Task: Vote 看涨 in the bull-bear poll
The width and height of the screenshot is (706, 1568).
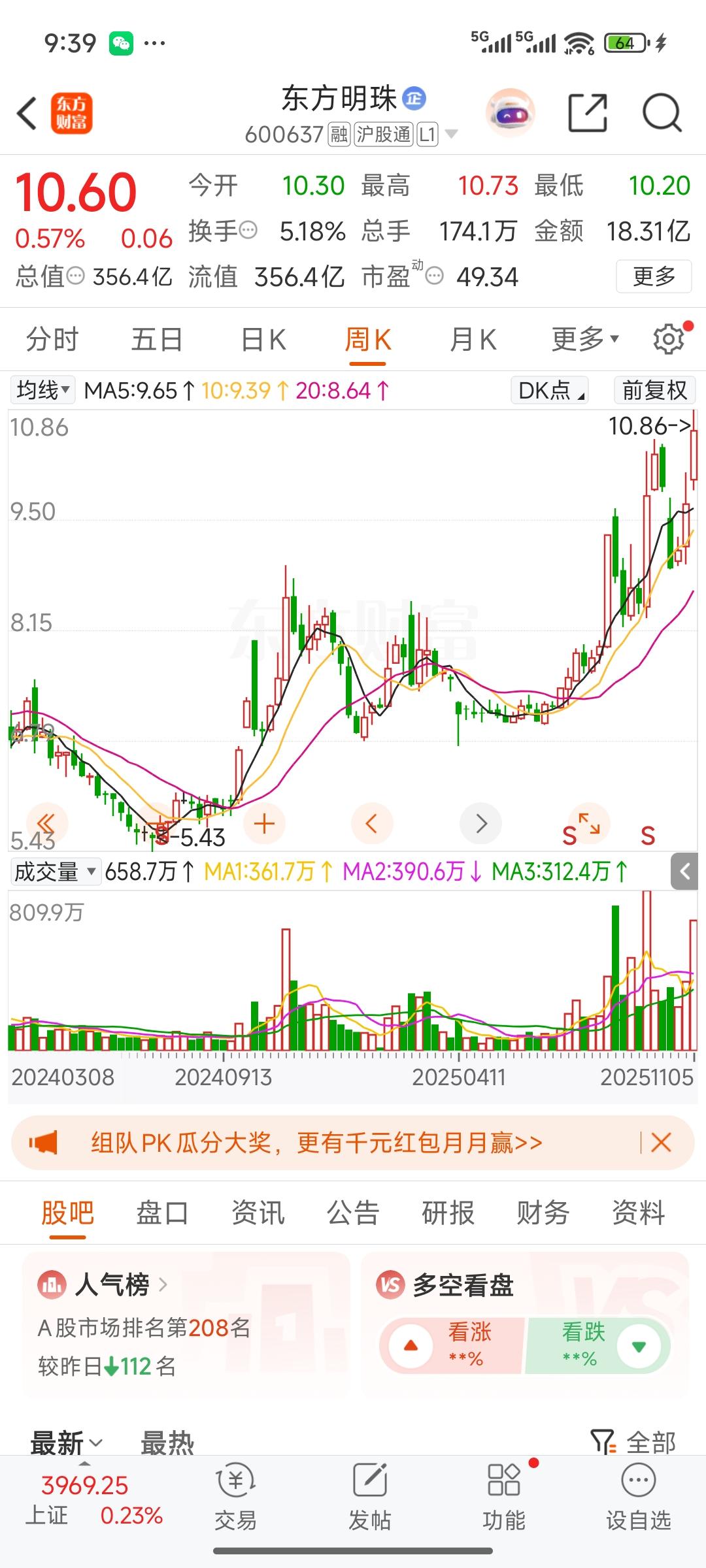Action: (452, 1345)
